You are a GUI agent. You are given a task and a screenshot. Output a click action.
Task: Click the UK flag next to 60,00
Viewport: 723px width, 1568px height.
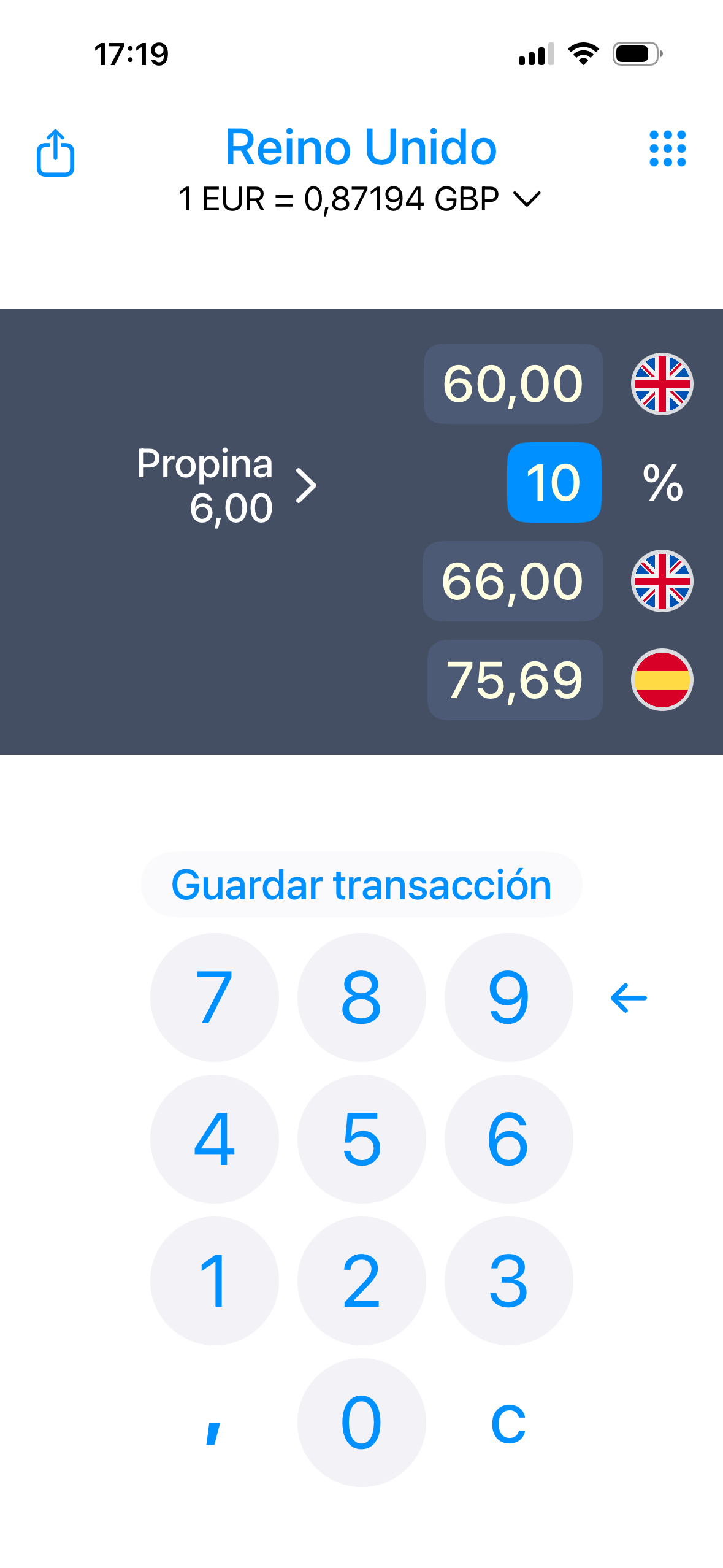click(660, 383)
